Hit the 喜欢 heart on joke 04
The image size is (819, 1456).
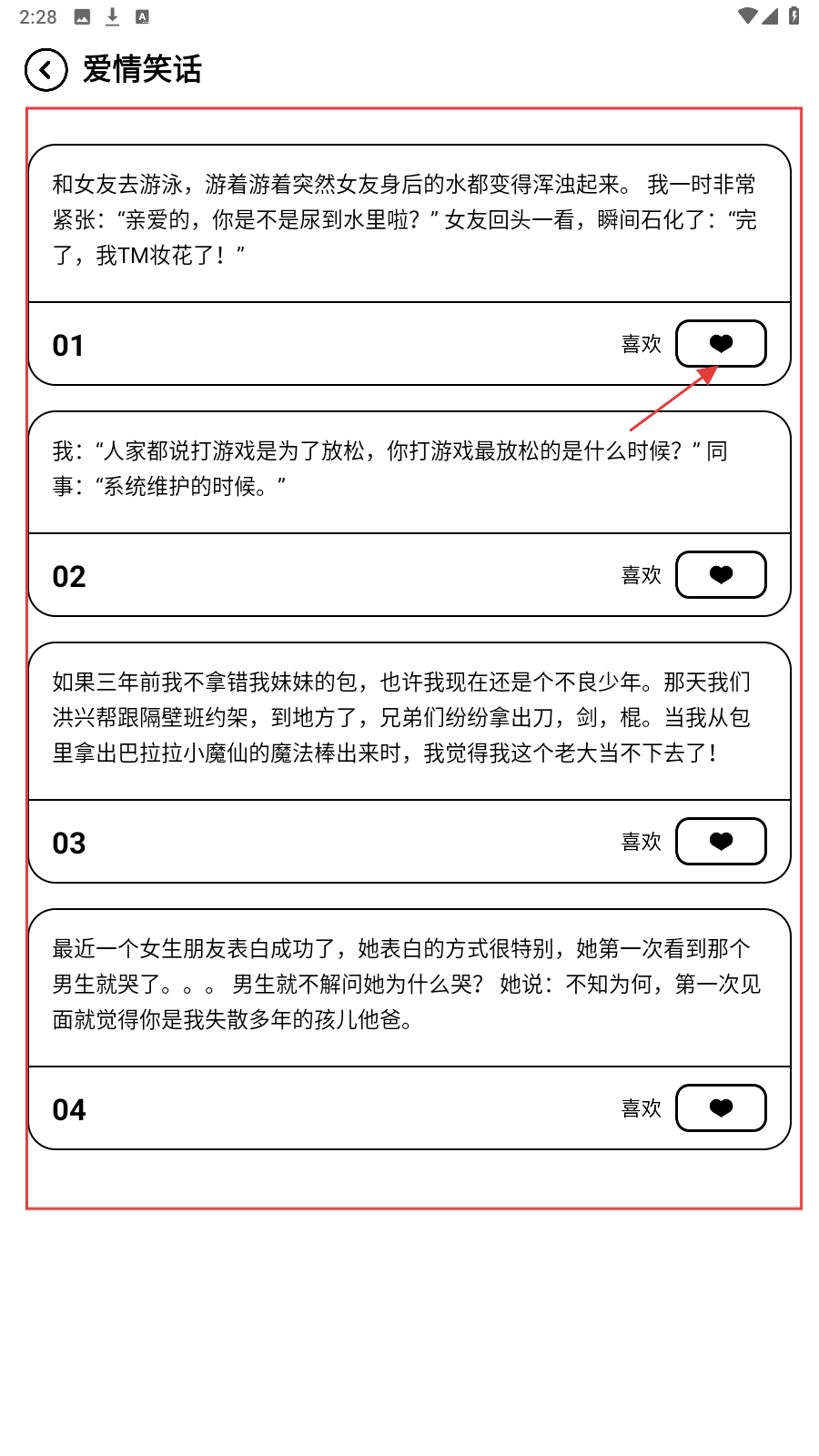(x=720, y=1107)
